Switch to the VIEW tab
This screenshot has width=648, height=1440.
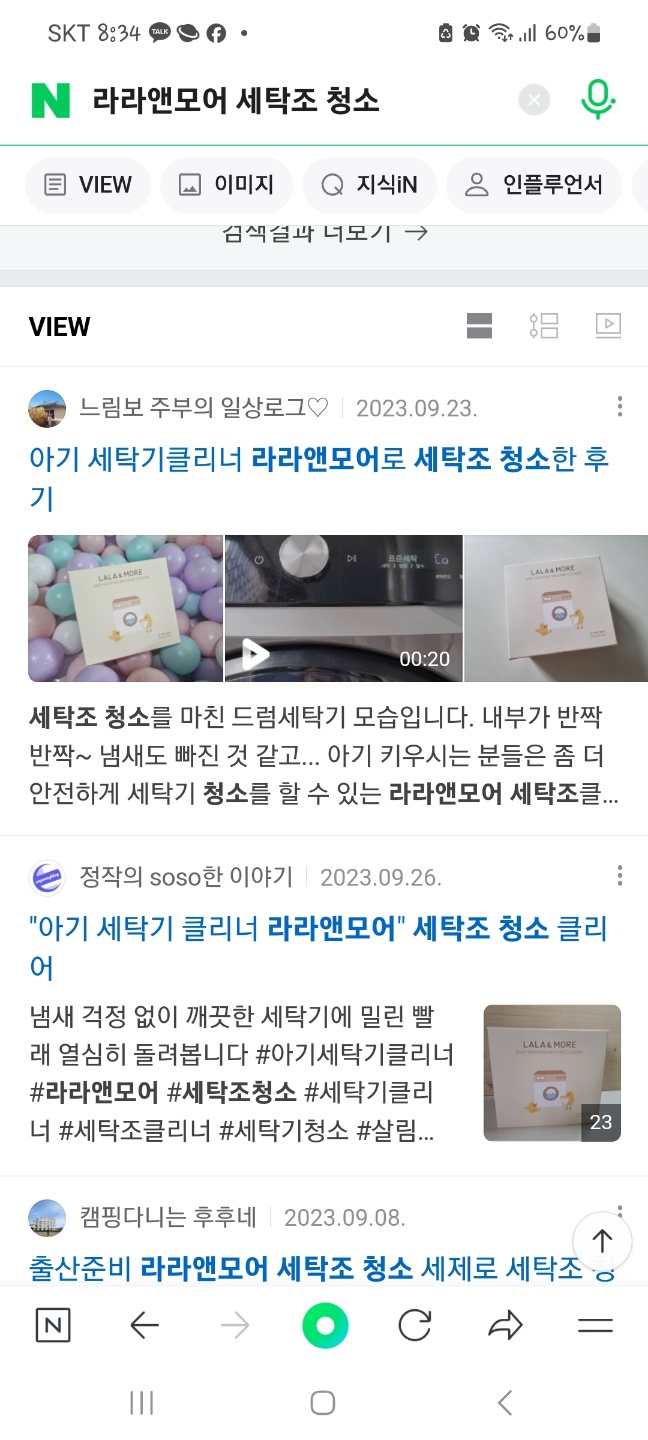point(88,185)
